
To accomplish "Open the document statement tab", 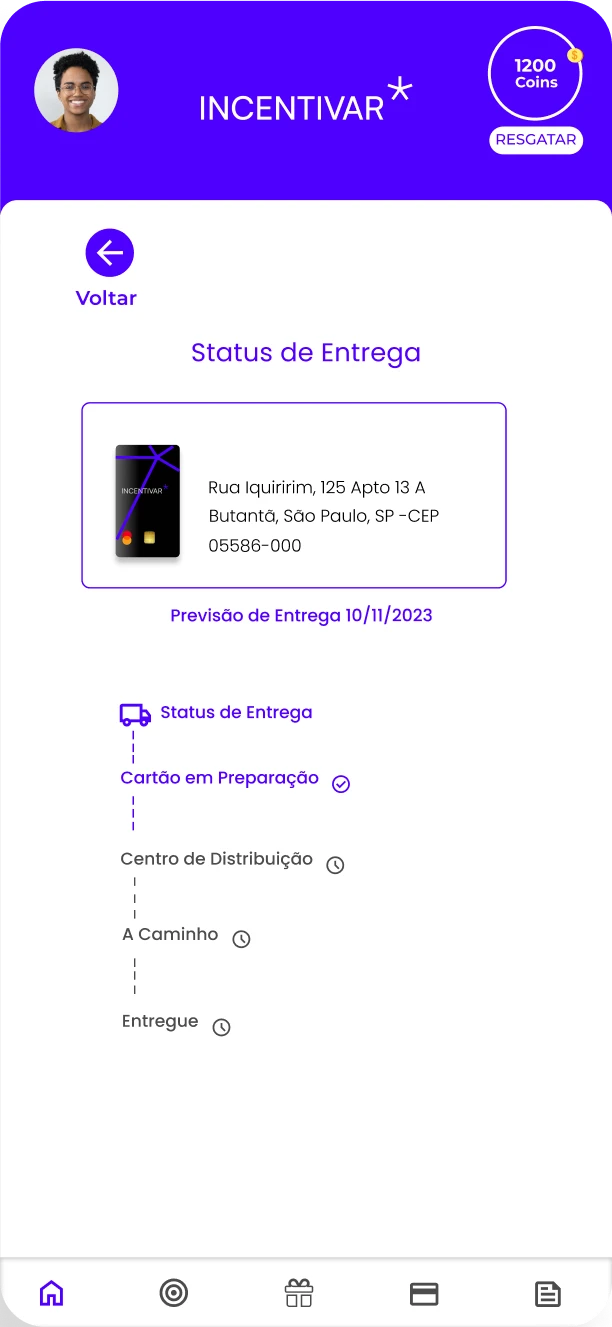I will [x=548, y=1293].
